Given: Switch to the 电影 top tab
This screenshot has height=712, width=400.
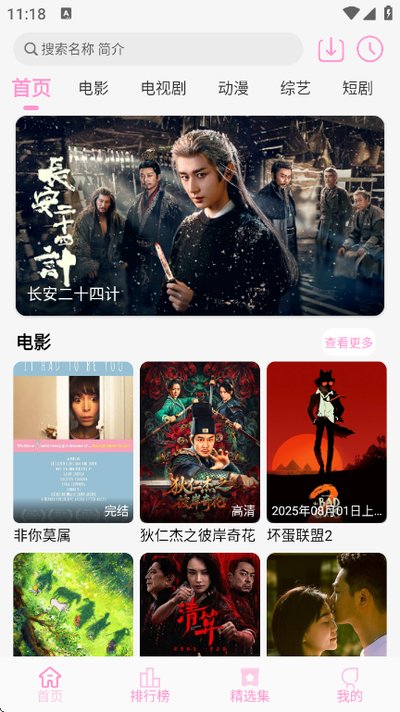Looking at the screenshot, I should (x=94, y=88).
